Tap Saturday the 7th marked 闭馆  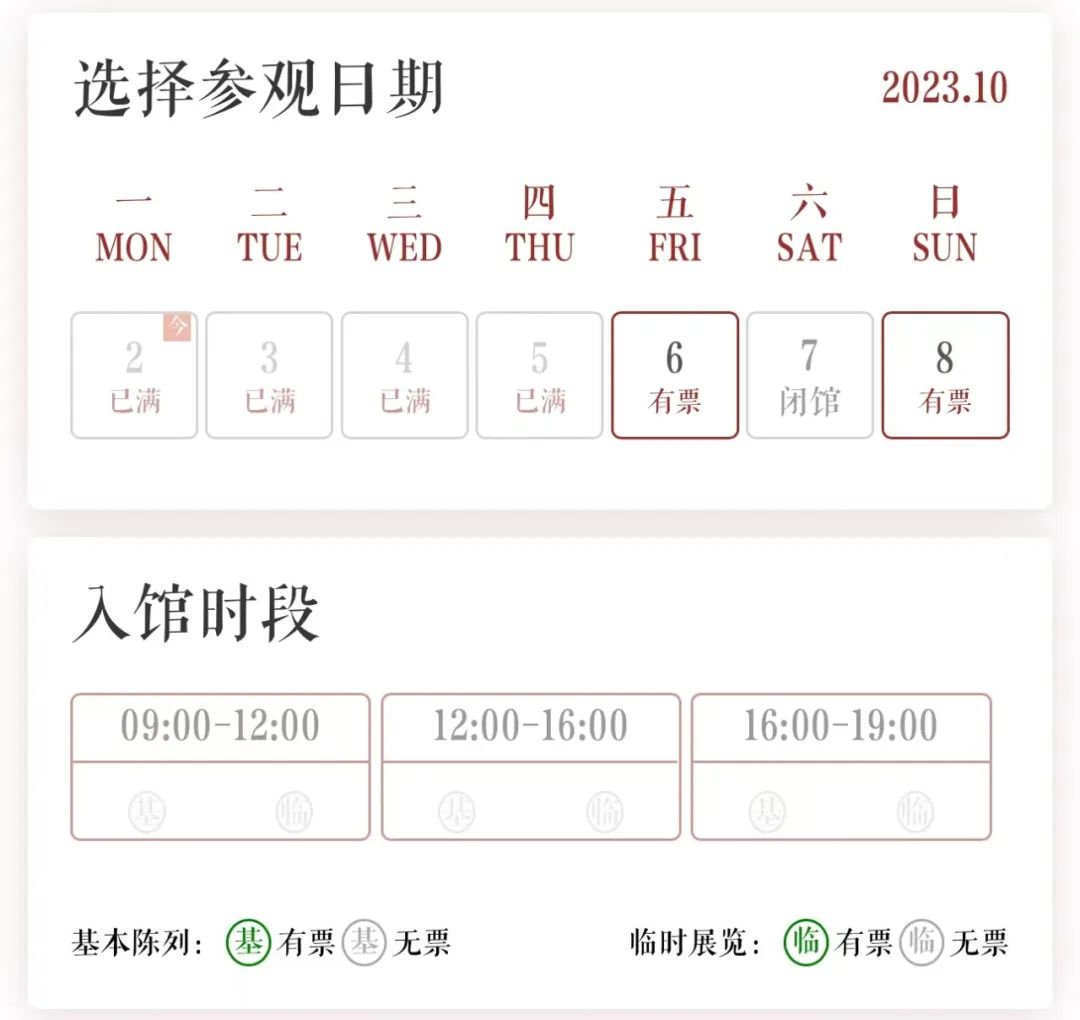point(809,375)
